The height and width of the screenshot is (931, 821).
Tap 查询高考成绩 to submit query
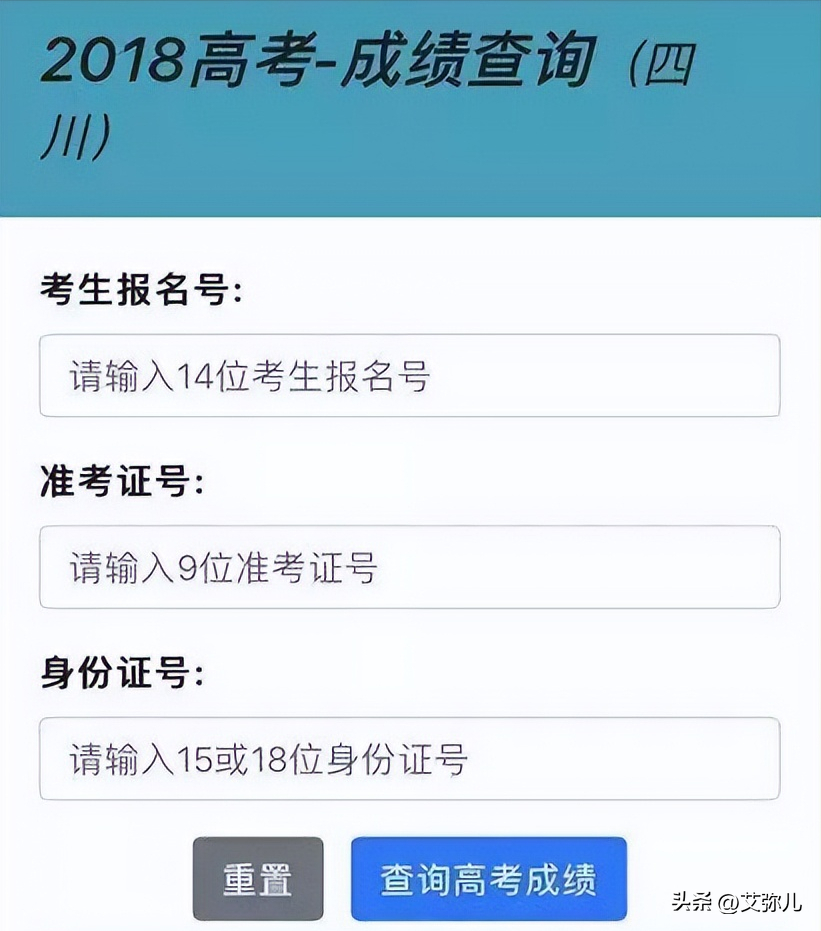[489, 879]
